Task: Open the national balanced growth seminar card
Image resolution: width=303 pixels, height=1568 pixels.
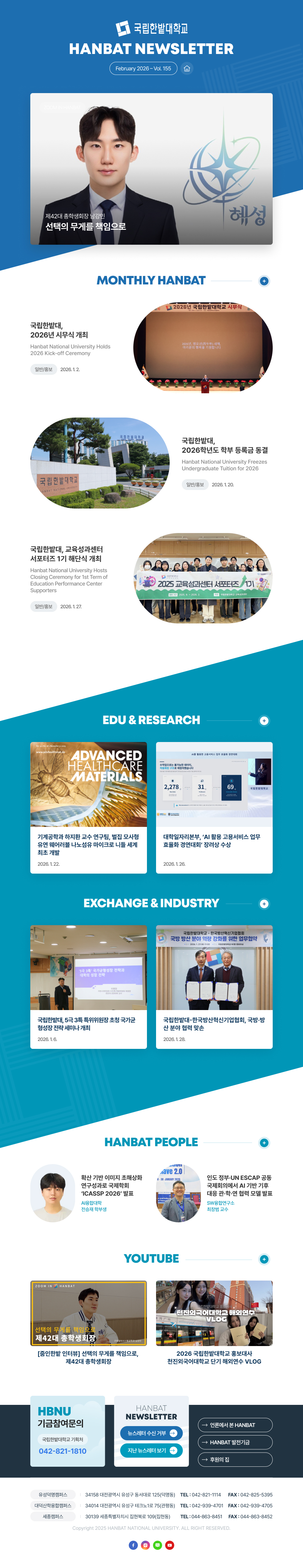Action: click(89, 986)
